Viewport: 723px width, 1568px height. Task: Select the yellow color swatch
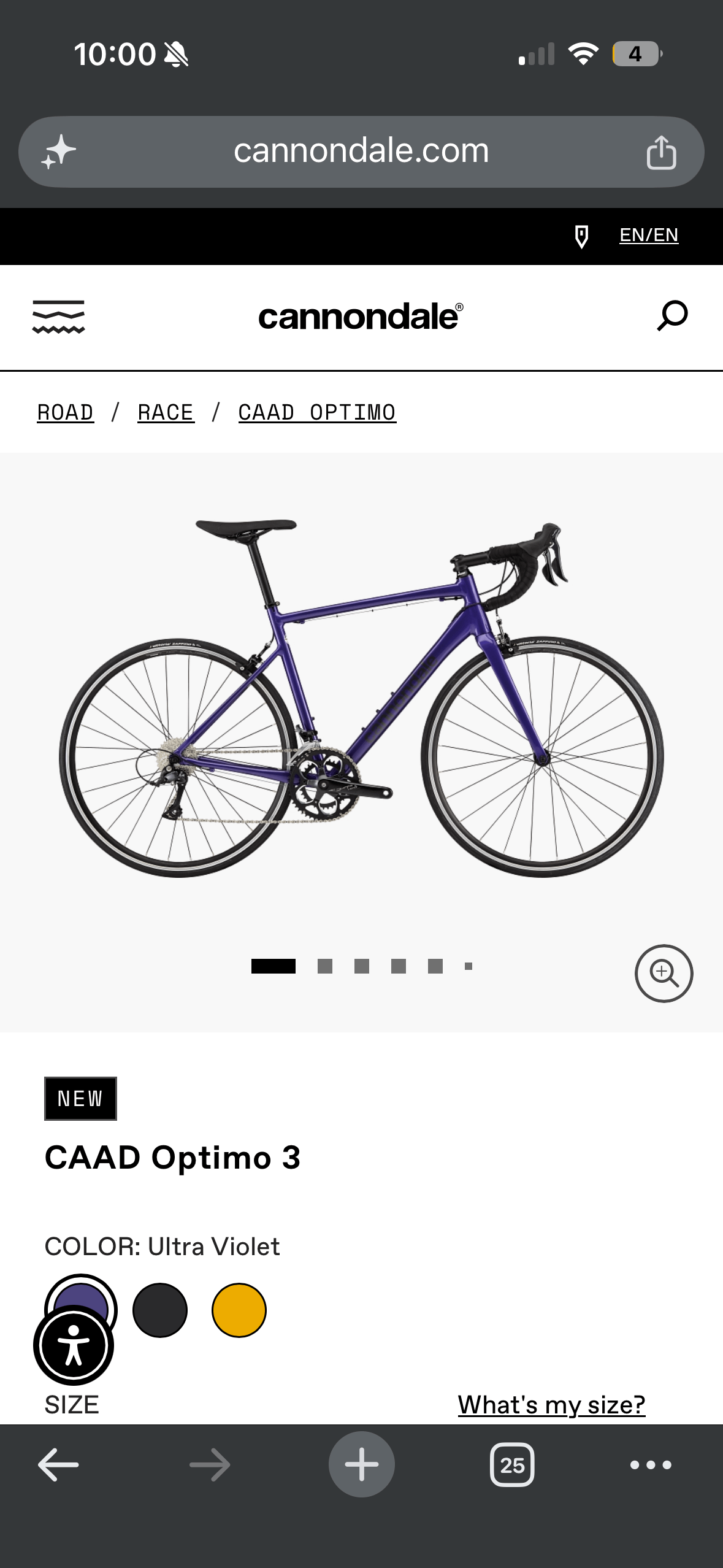(239, 1310)
